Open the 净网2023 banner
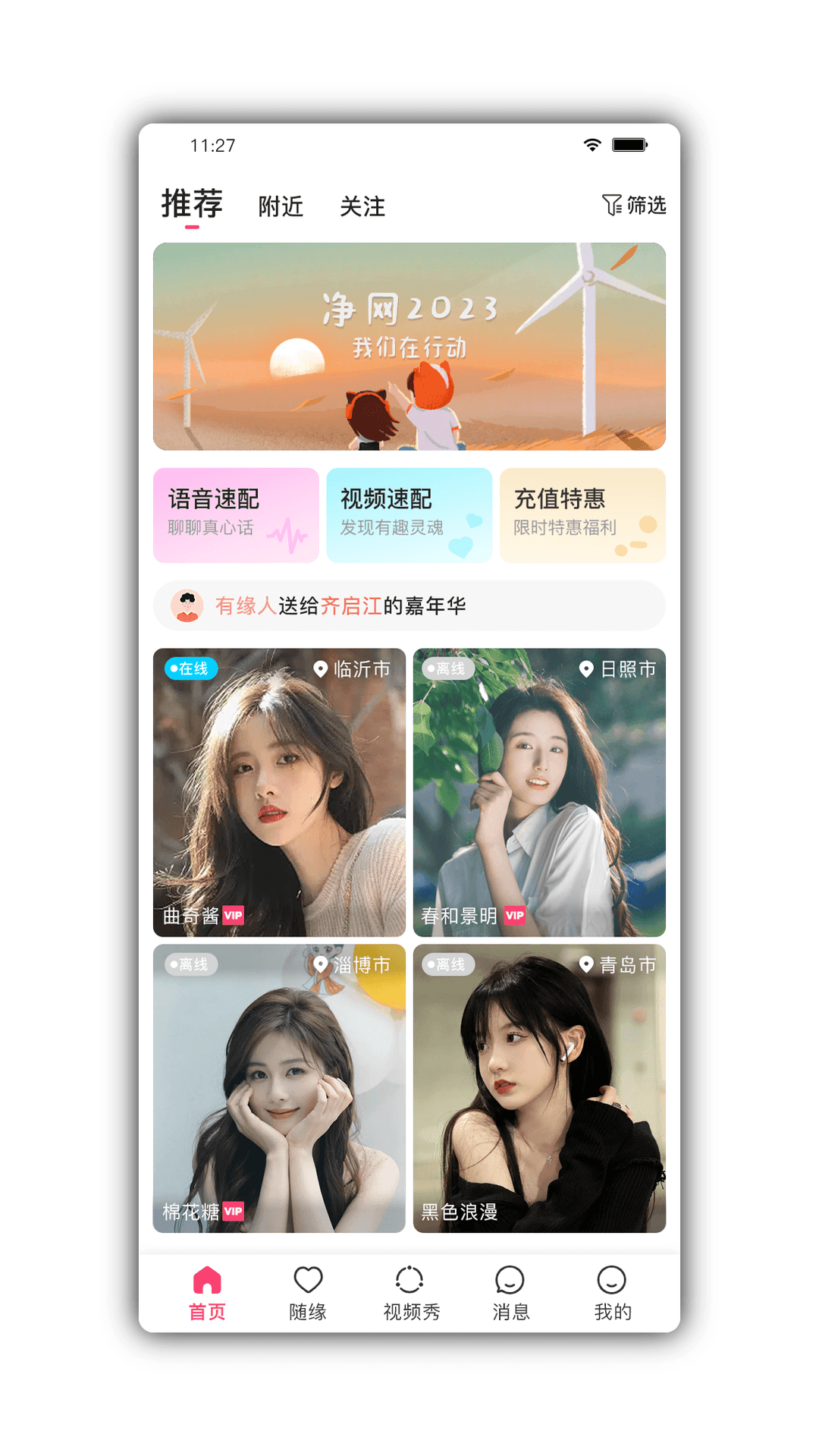 click(x=409, y=346)
